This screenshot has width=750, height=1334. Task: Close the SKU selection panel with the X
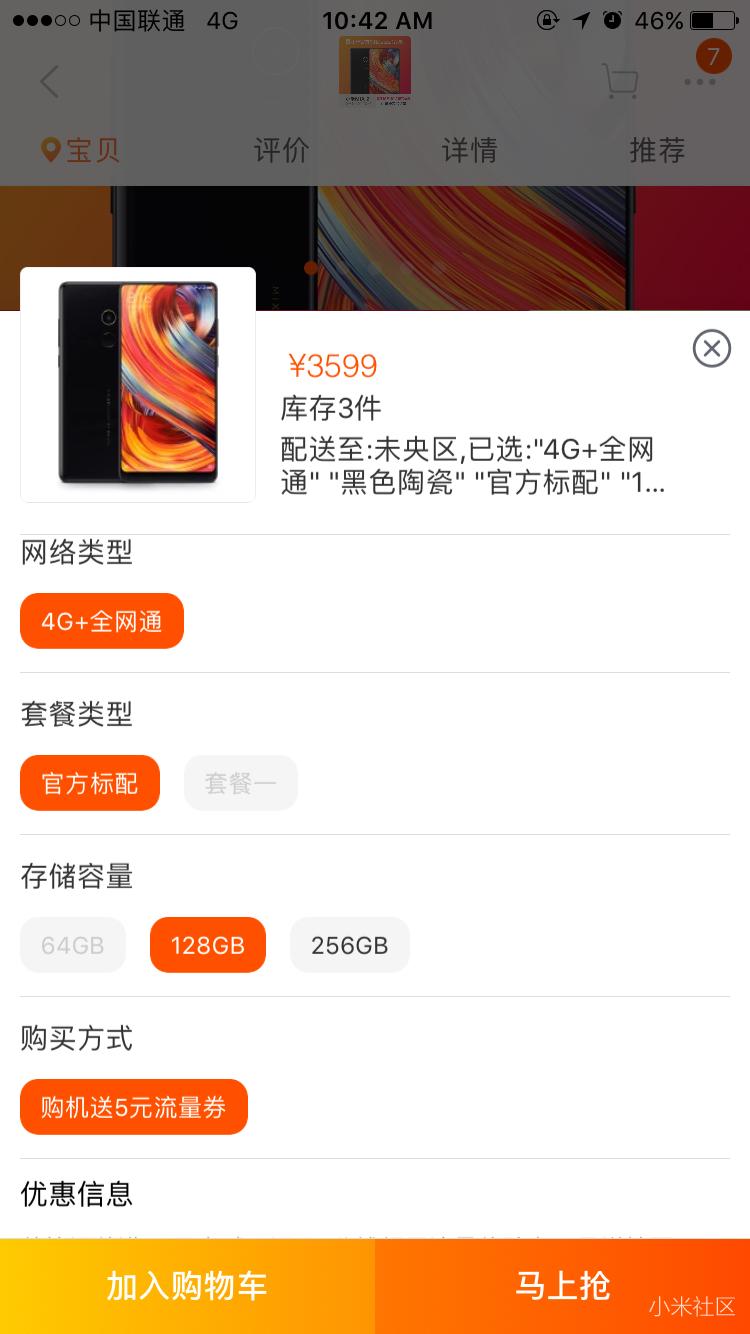(x=711, y=349)
